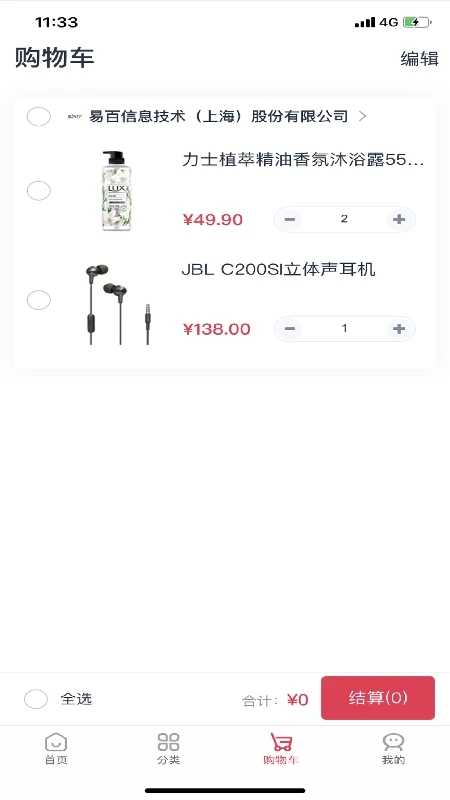Decrease quantity of 力士沐浴露

[290, 219]
